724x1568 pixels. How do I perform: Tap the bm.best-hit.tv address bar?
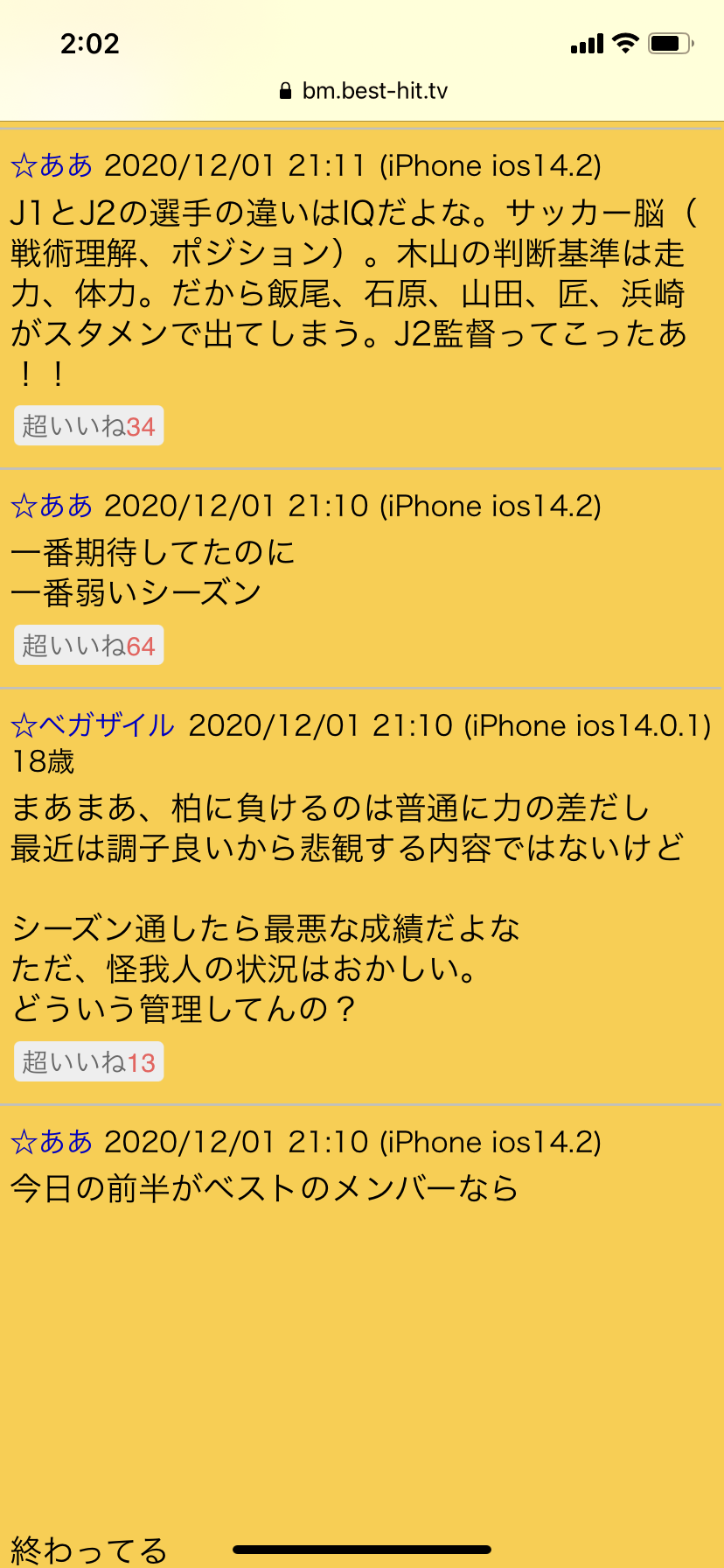point(363,91)
